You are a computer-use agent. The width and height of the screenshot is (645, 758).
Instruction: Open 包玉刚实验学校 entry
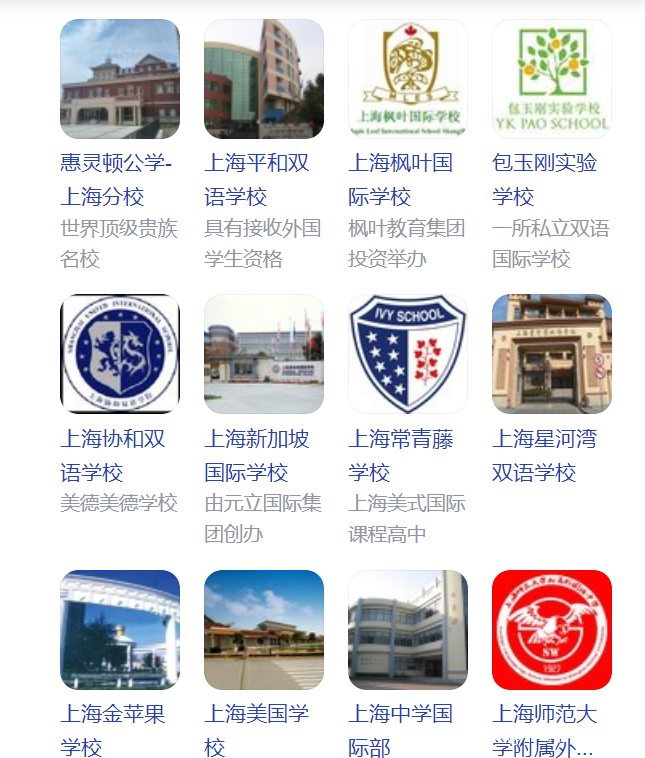(552, 79)
